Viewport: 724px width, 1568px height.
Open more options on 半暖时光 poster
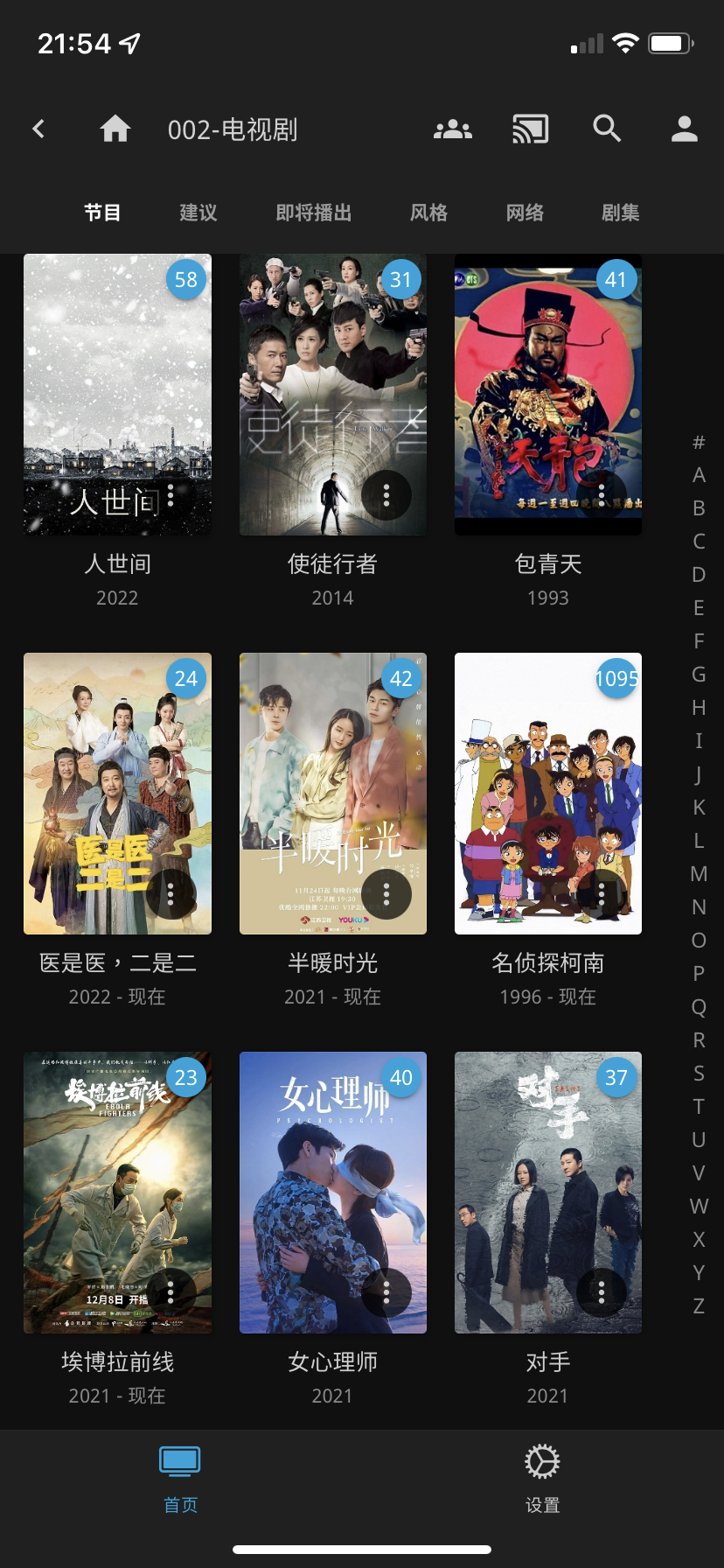click(x=386, y=894)
